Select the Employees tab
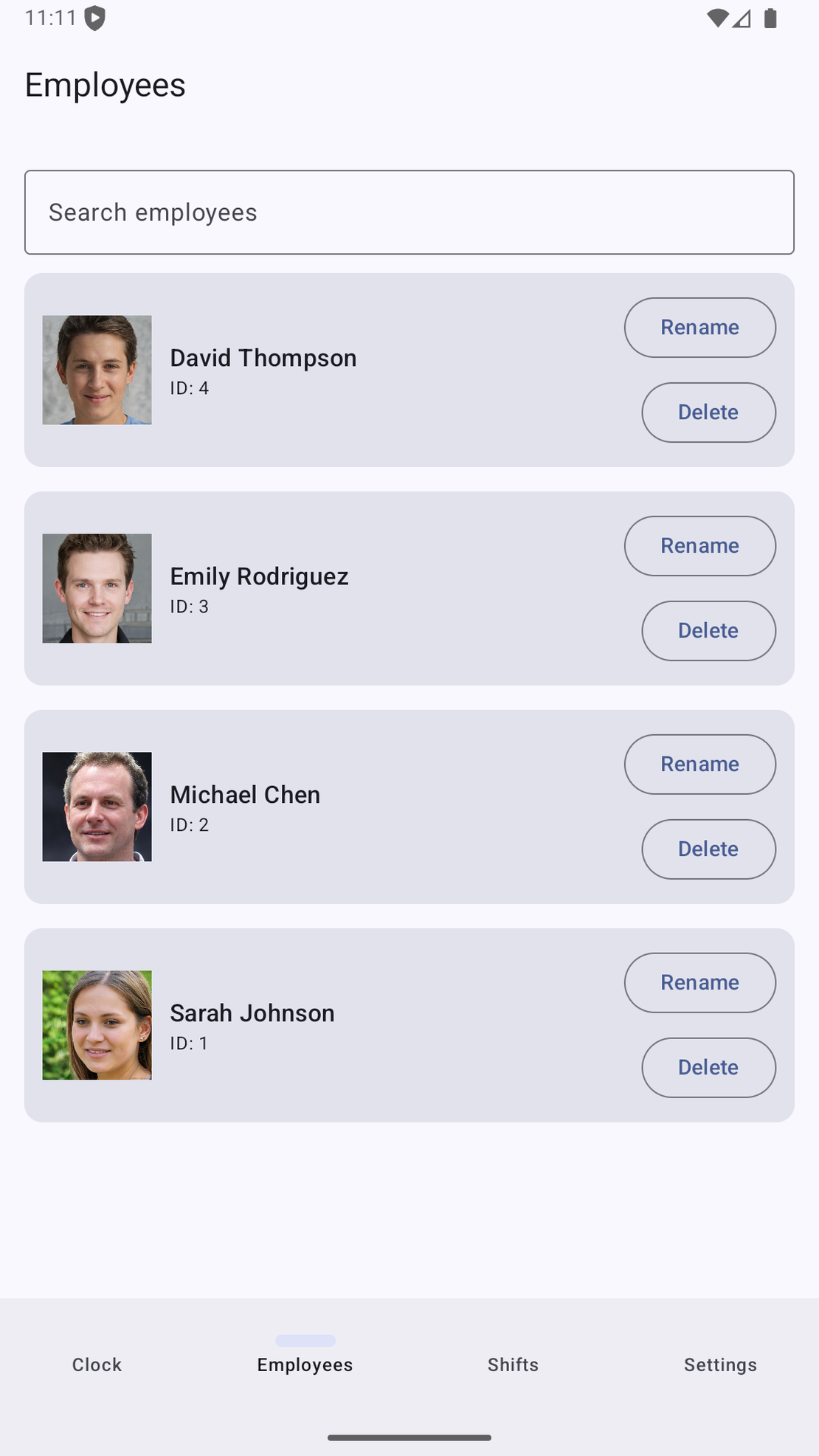The height and width of the screenshot is (1456, 819). [305, 1364]
